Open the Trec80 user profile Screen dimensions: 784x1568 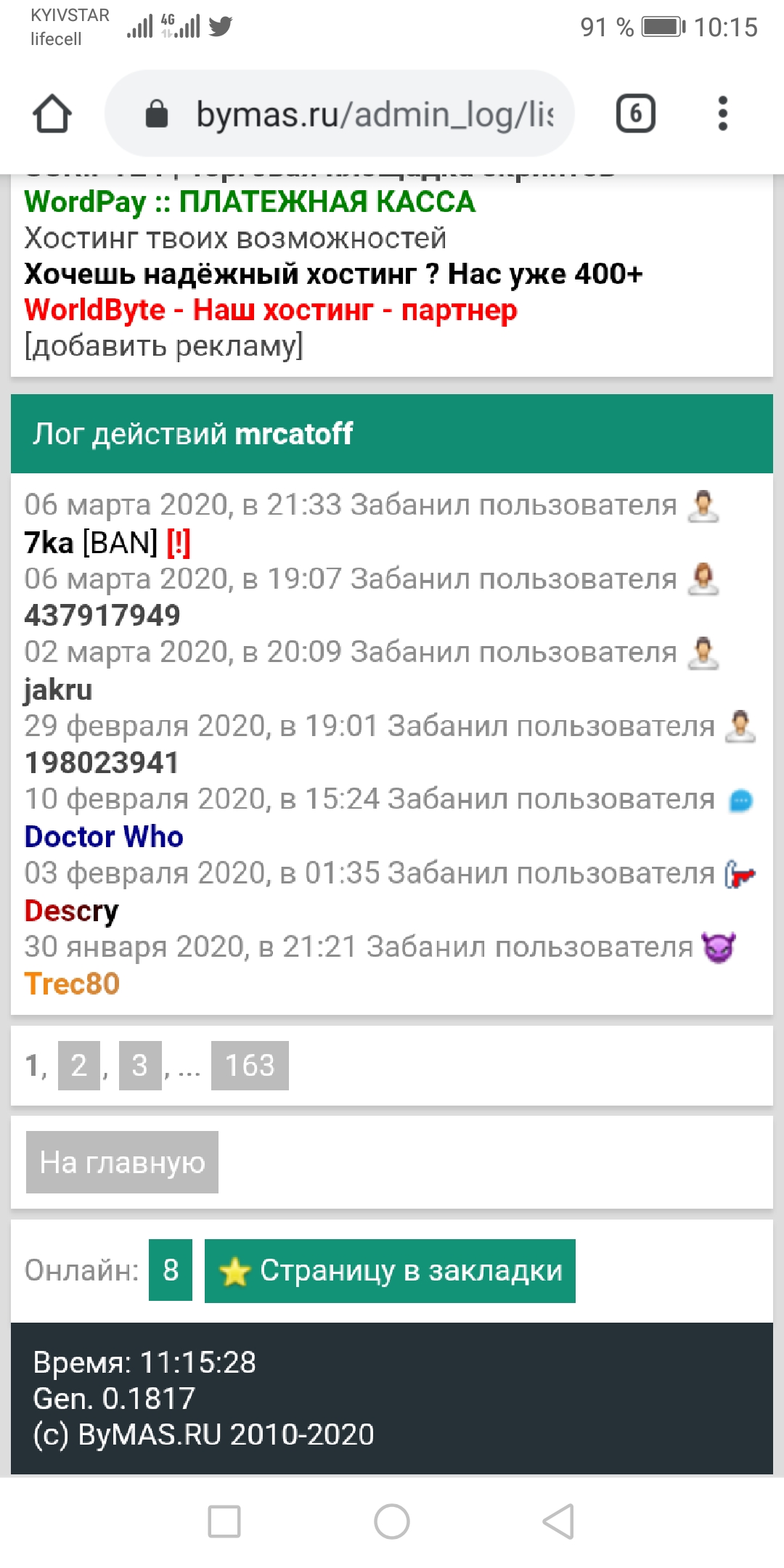(x=72, y=984)
